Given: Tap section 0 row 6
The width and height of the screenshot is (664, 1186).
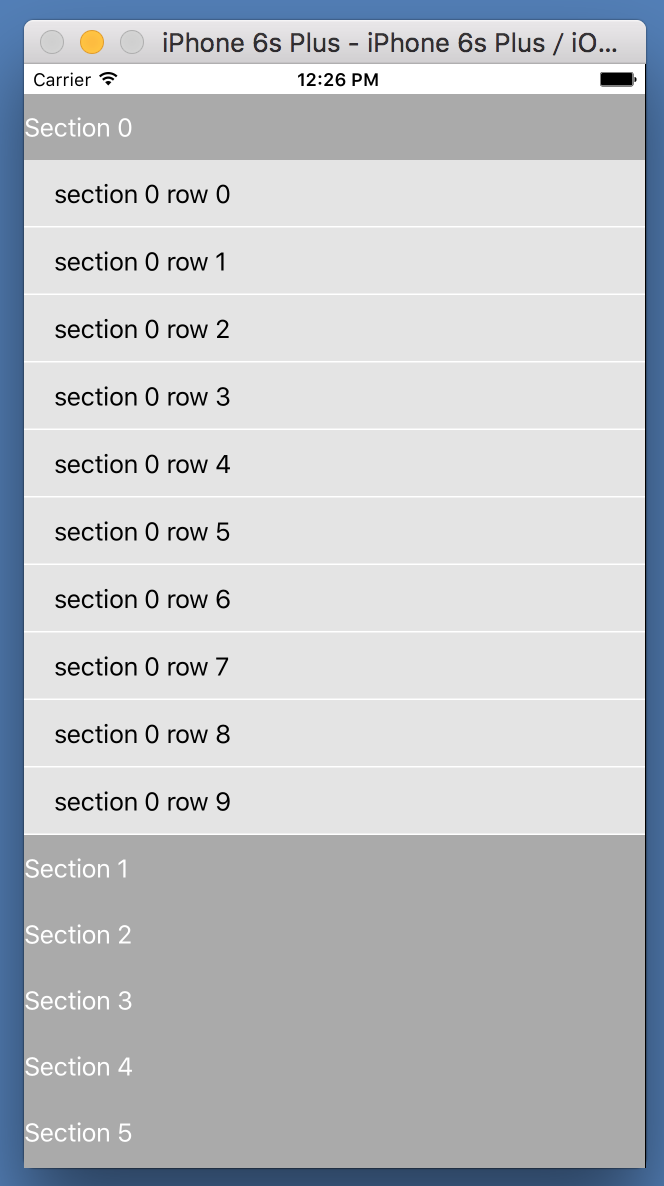Looking at the screenshot, I should click(334, 599).
